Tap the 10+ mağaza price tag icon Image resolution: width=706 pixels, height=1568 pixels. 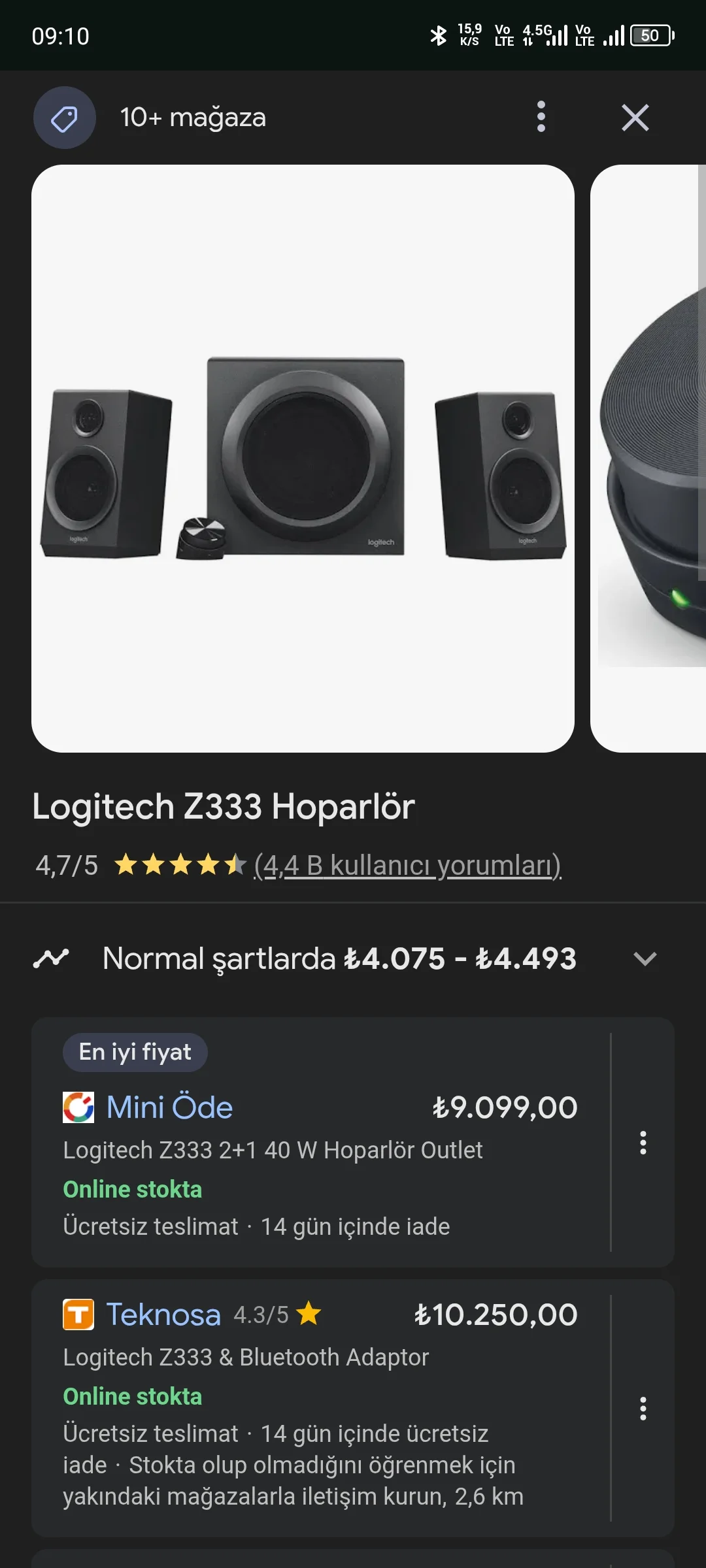(x=65, y=118)
